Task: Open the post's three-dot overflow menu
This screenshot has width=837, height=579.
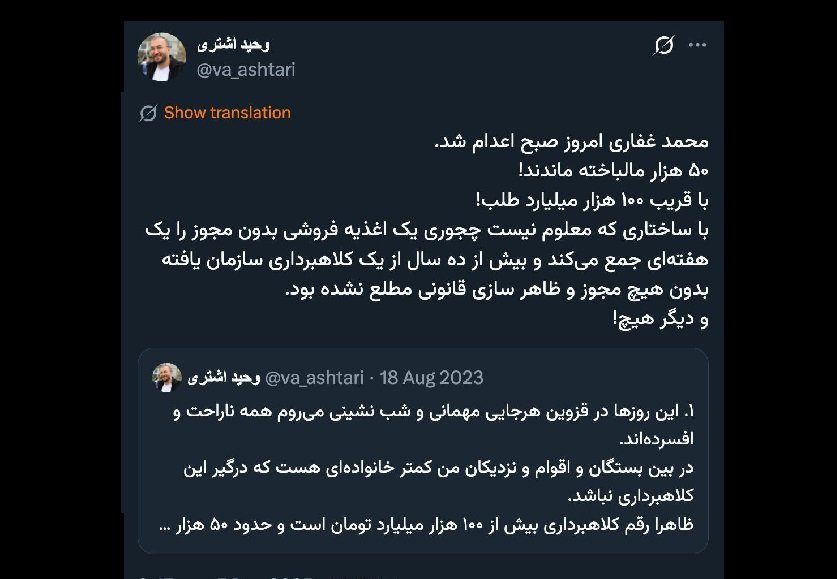Action: (698, 45)
